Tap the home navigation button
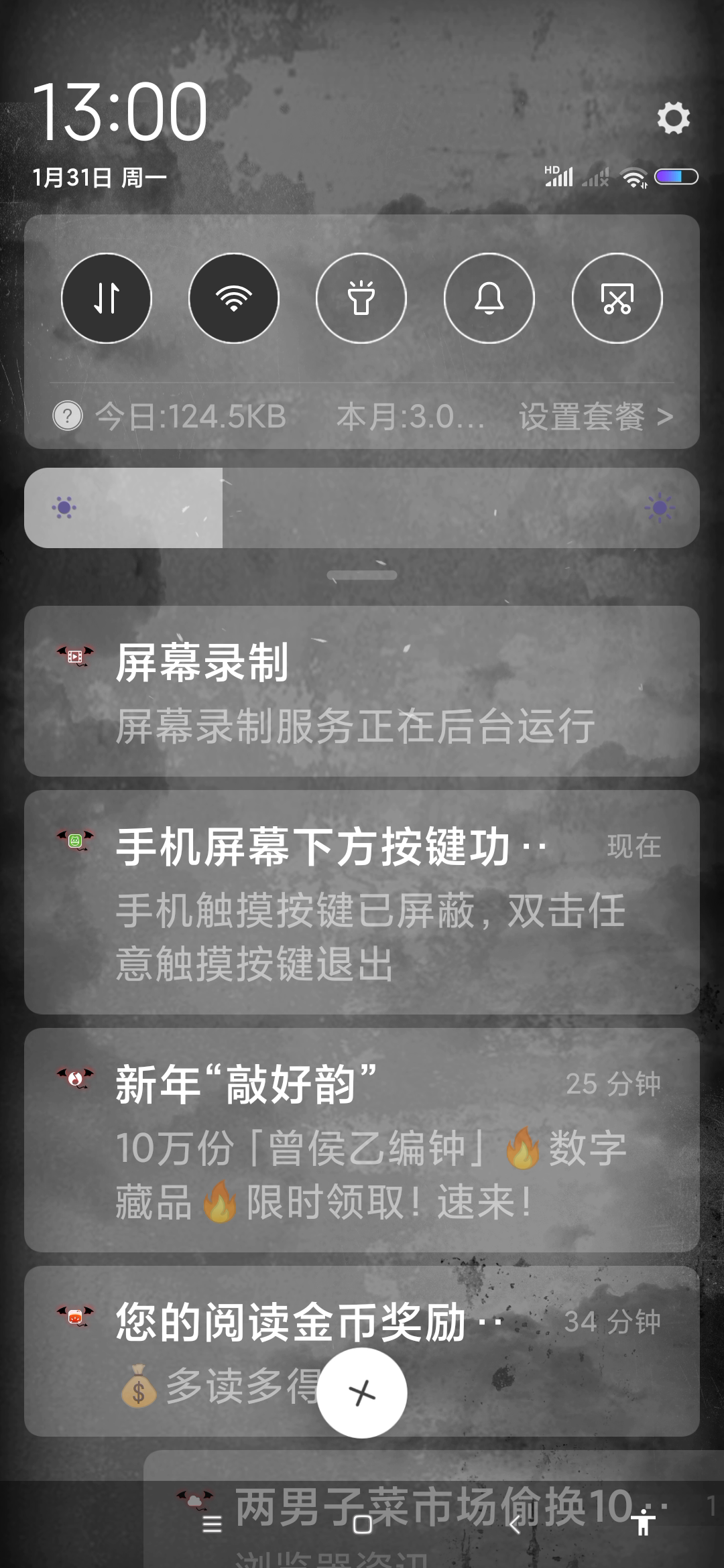The image size is (724, 1568). pyautogui.click(x=363, y=1524)
